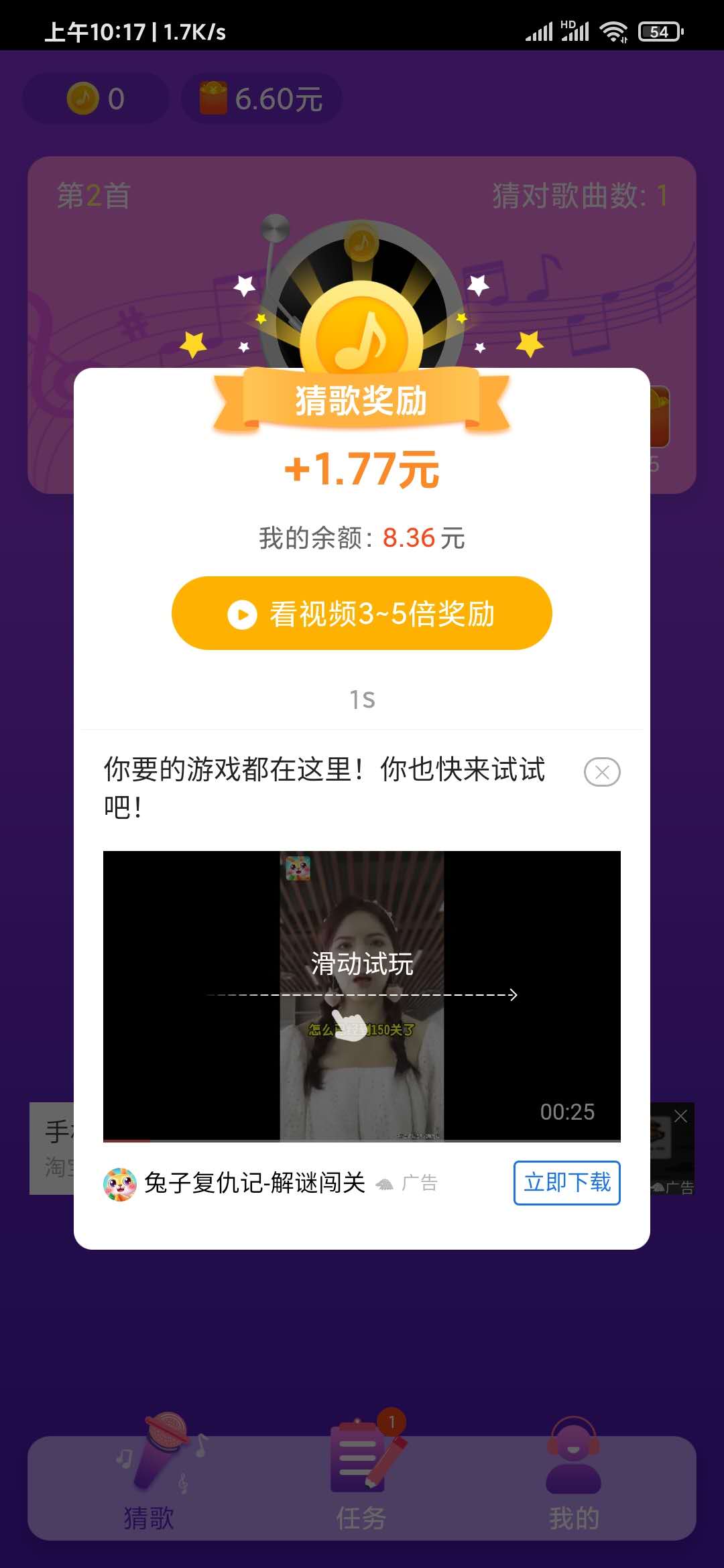This screenshot has height=1568, width=724.
Task: Open the 6.60元 red packet balance
Action: click(x=261, y=99)
